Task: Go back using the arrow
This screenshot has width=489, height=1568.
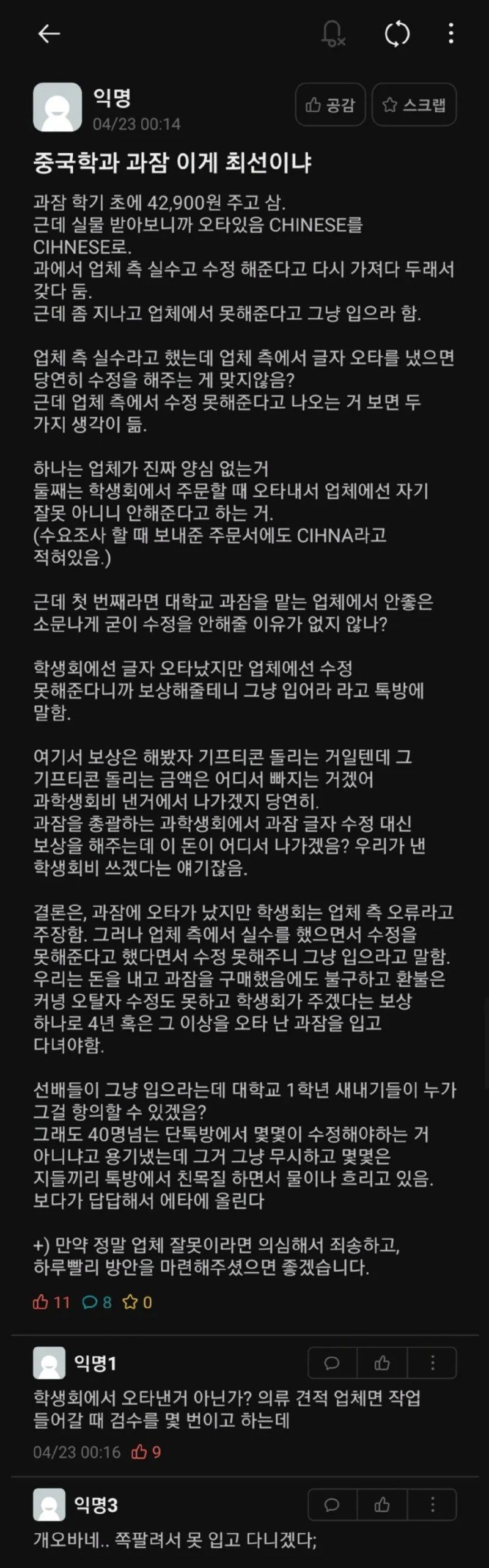Action: 49,34
